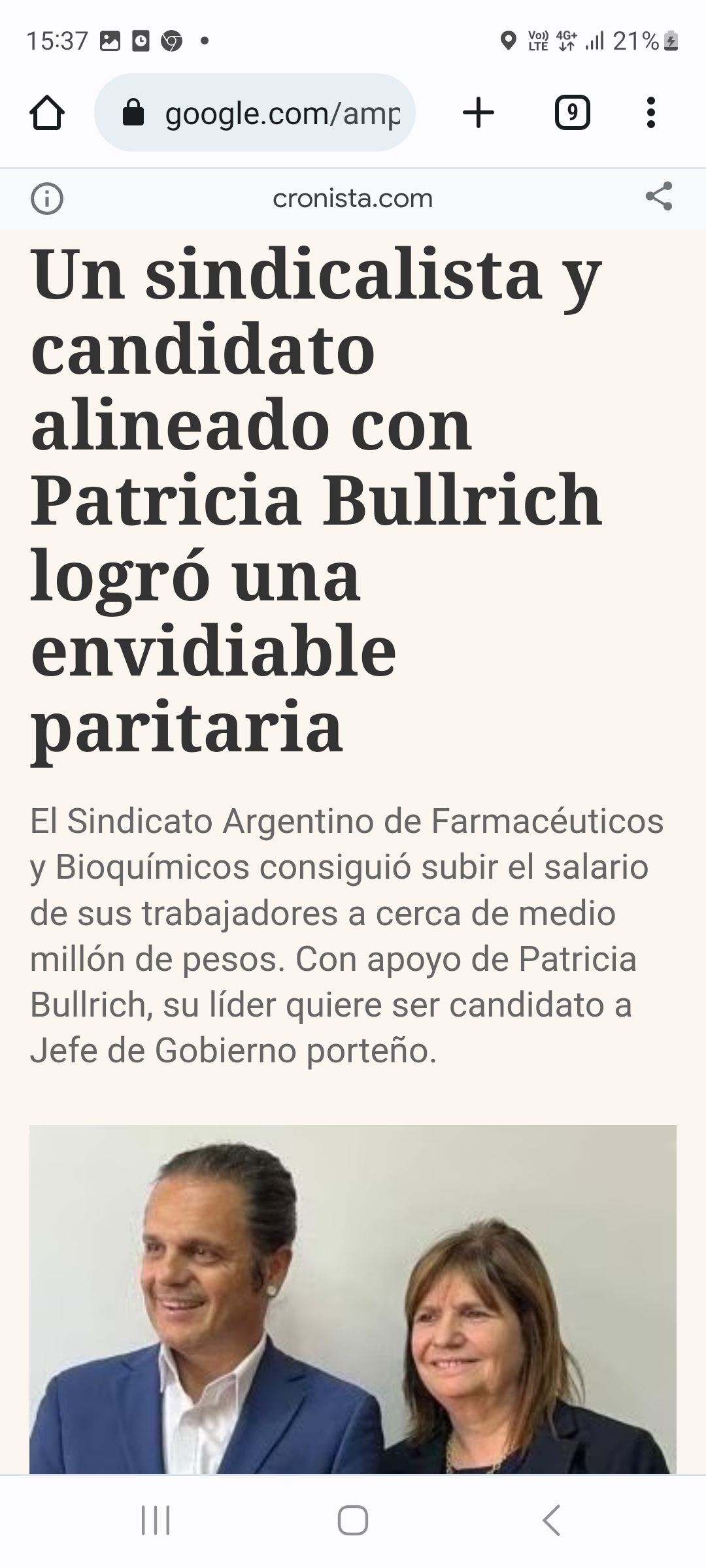The width and height of the screenshot is (706, 1568).
Task: Show AMP page info icon
Action: click(x=47, y=199)
